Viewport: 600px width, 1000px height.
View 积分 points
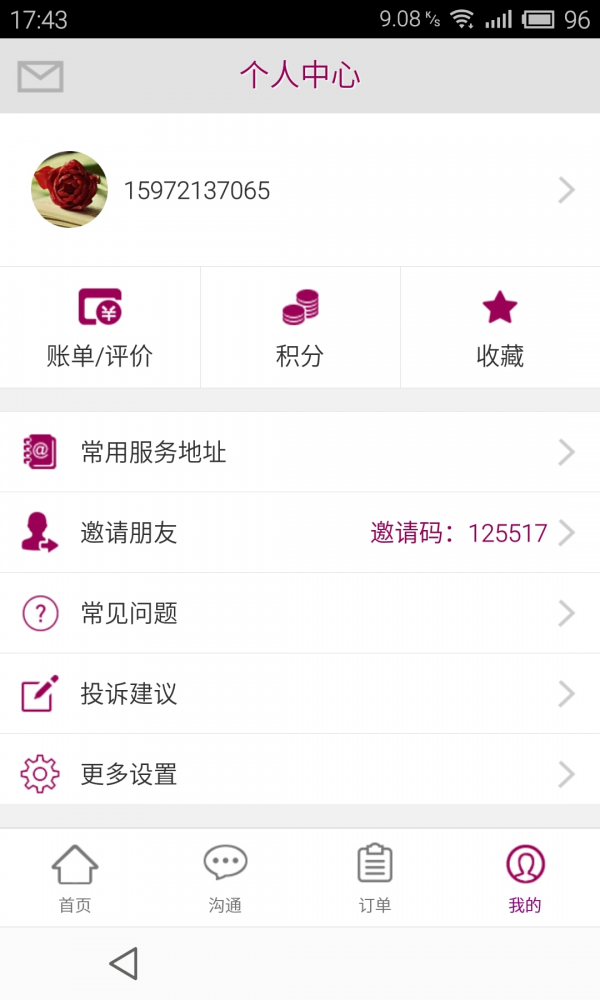[300, 328]
